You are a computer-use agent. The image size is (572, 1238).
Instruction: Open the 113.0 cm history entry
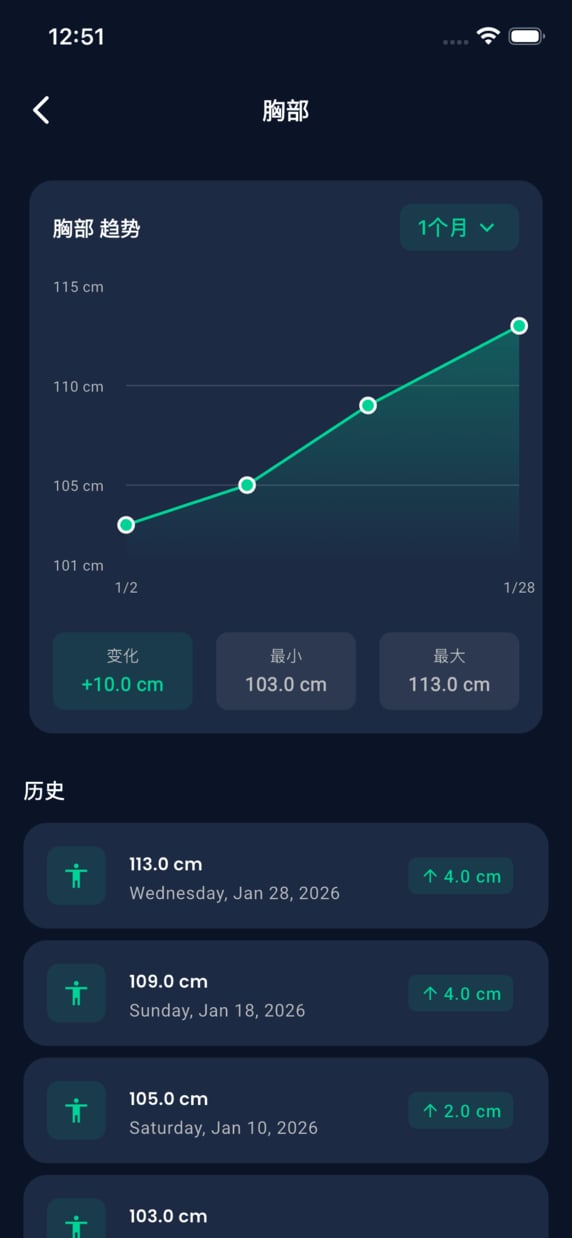286,876
